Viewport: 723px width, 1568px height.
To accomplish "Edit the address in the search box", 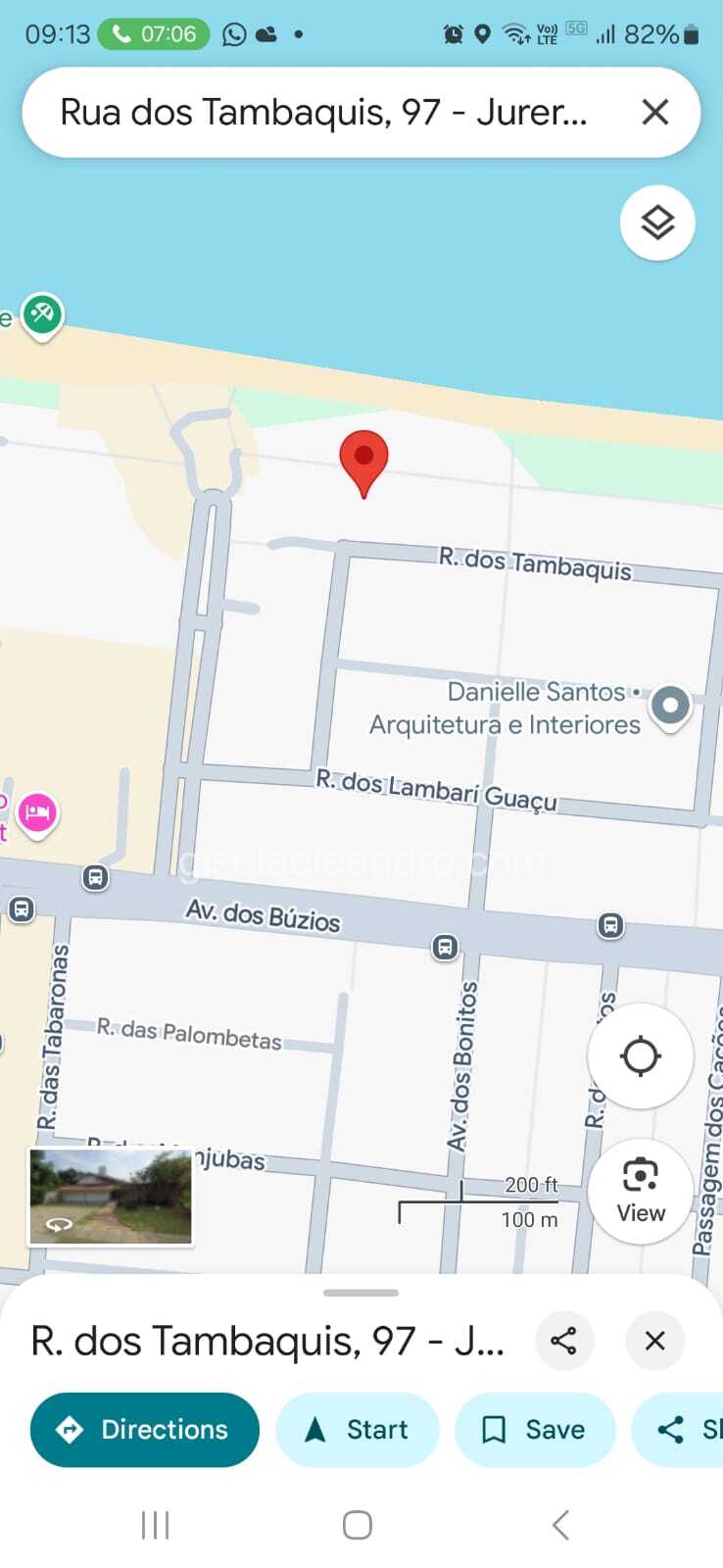I will pyautogui.click(x=323, y=113).
